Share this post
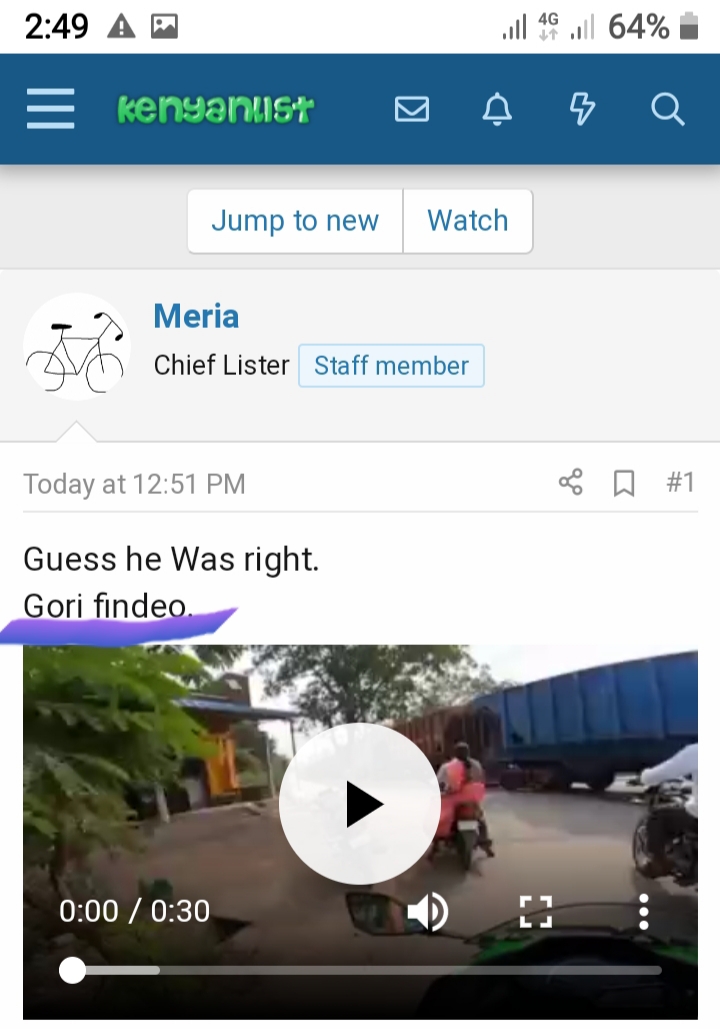Screen dimensions: 720x1029 point(570,484)
